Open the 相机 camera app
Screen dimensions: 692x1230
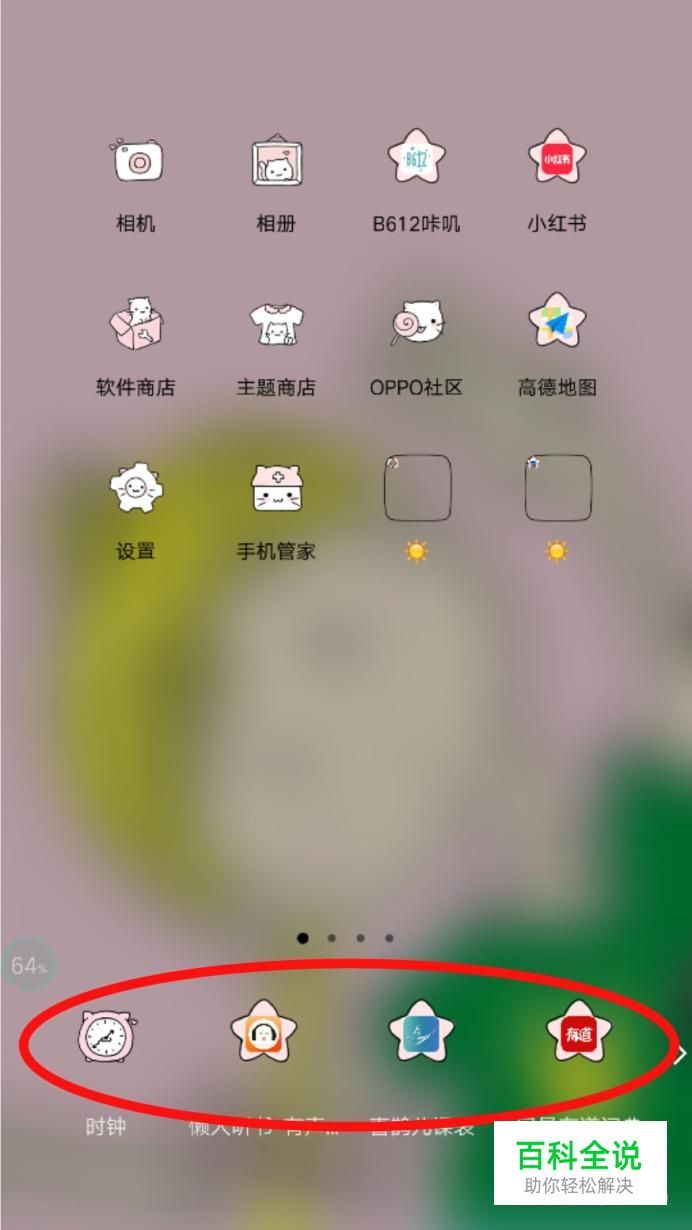(x=136, y=161)
